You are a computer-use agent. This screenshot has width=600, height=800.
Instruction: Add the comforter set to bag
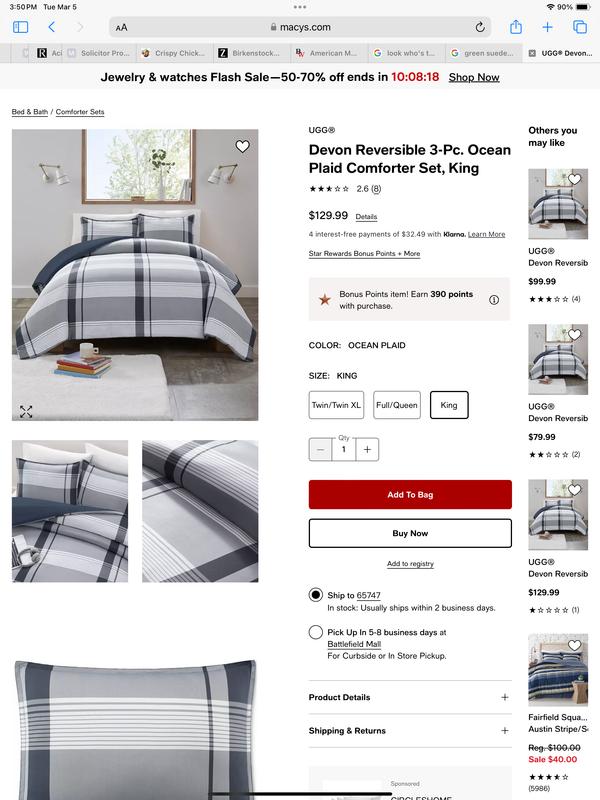410,495
